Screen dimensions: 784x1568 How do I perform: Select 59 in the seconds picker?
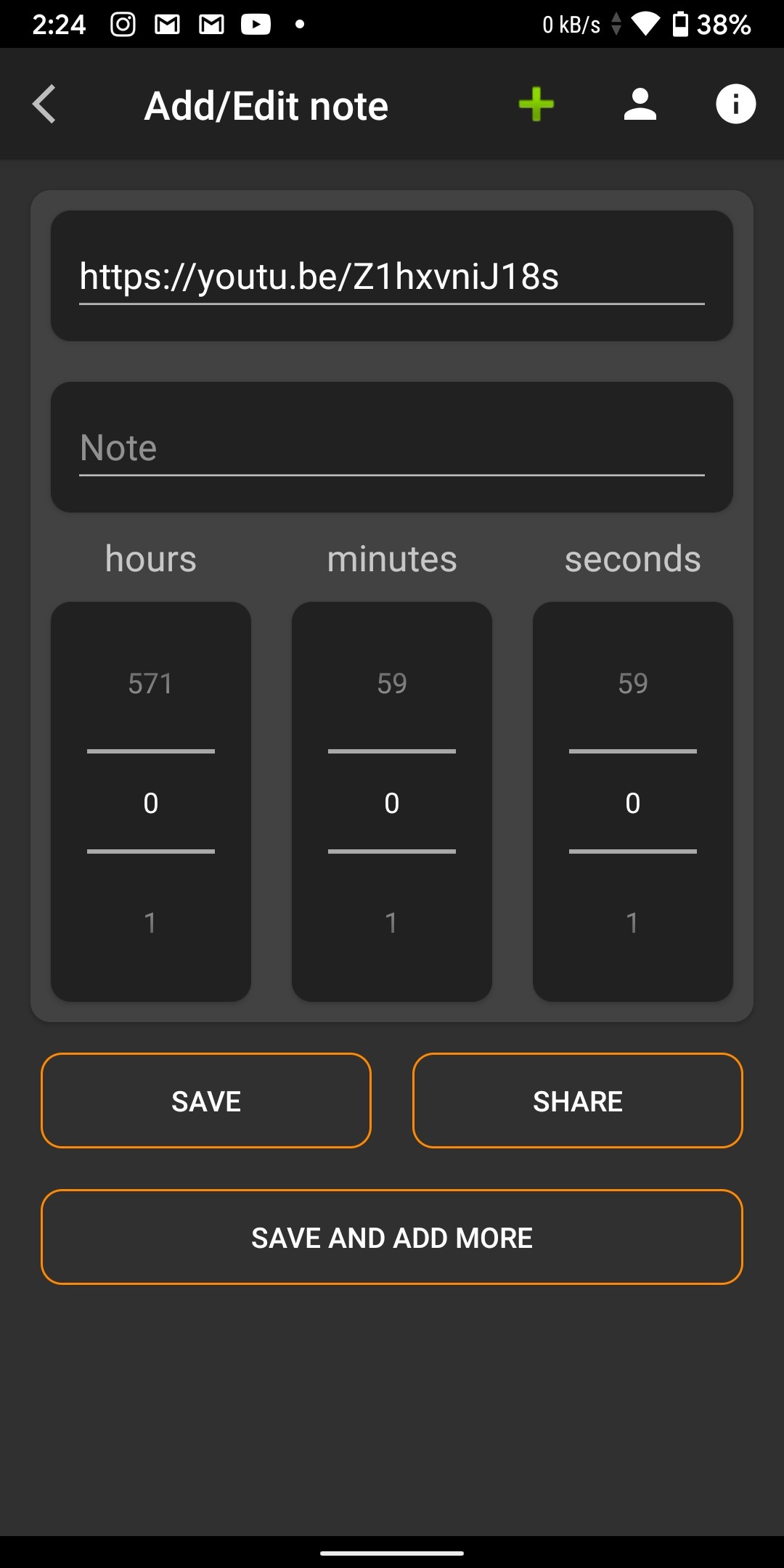coord(632,683)
